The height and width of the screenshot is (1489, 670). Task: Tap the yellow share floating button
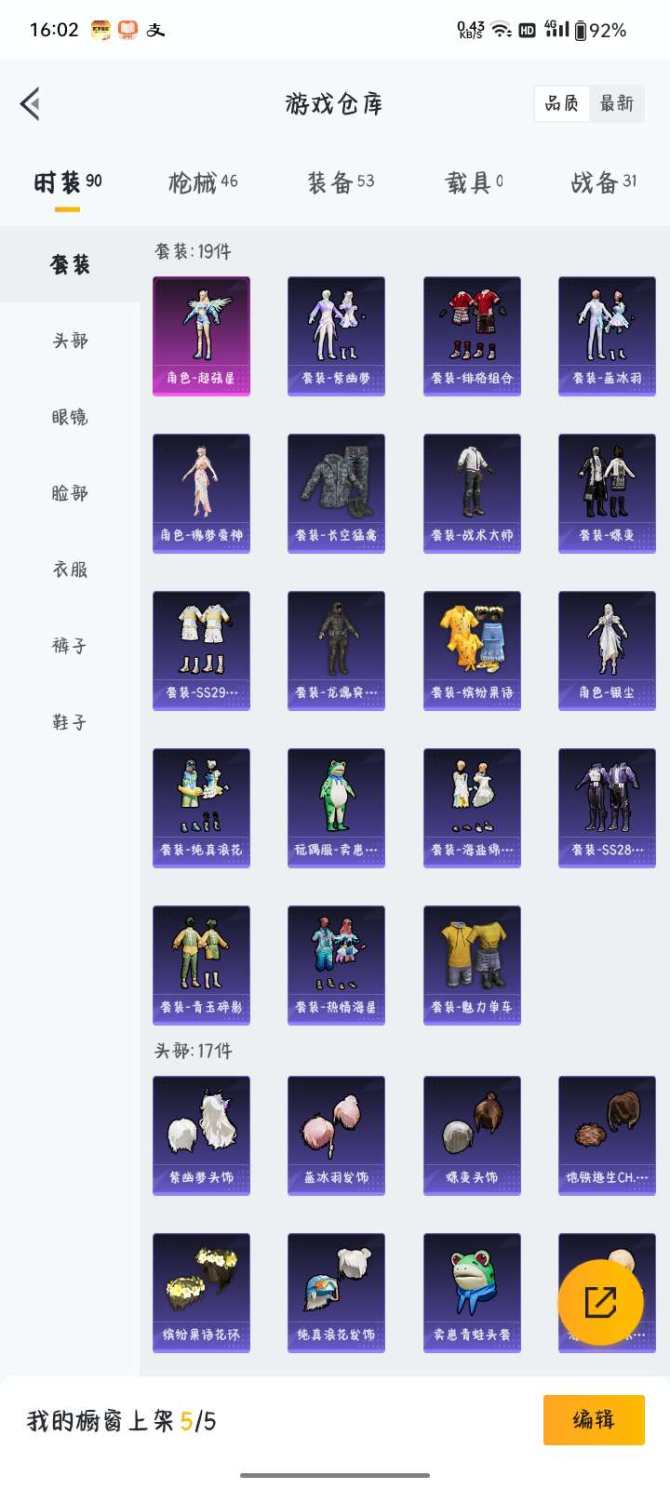click(x=600, y=1302)
